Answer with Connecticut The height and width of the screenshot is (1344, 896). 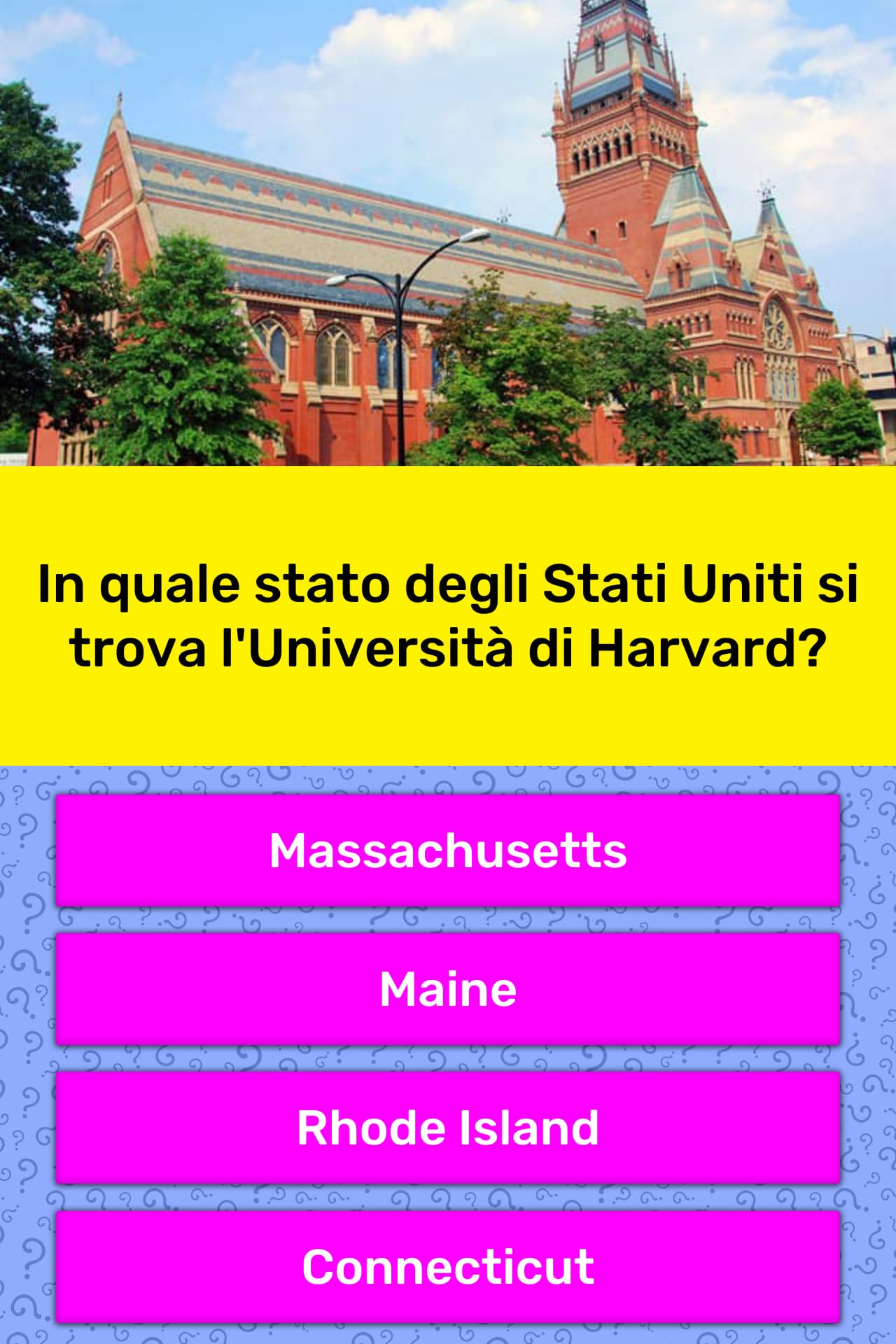coord(448,1266)
